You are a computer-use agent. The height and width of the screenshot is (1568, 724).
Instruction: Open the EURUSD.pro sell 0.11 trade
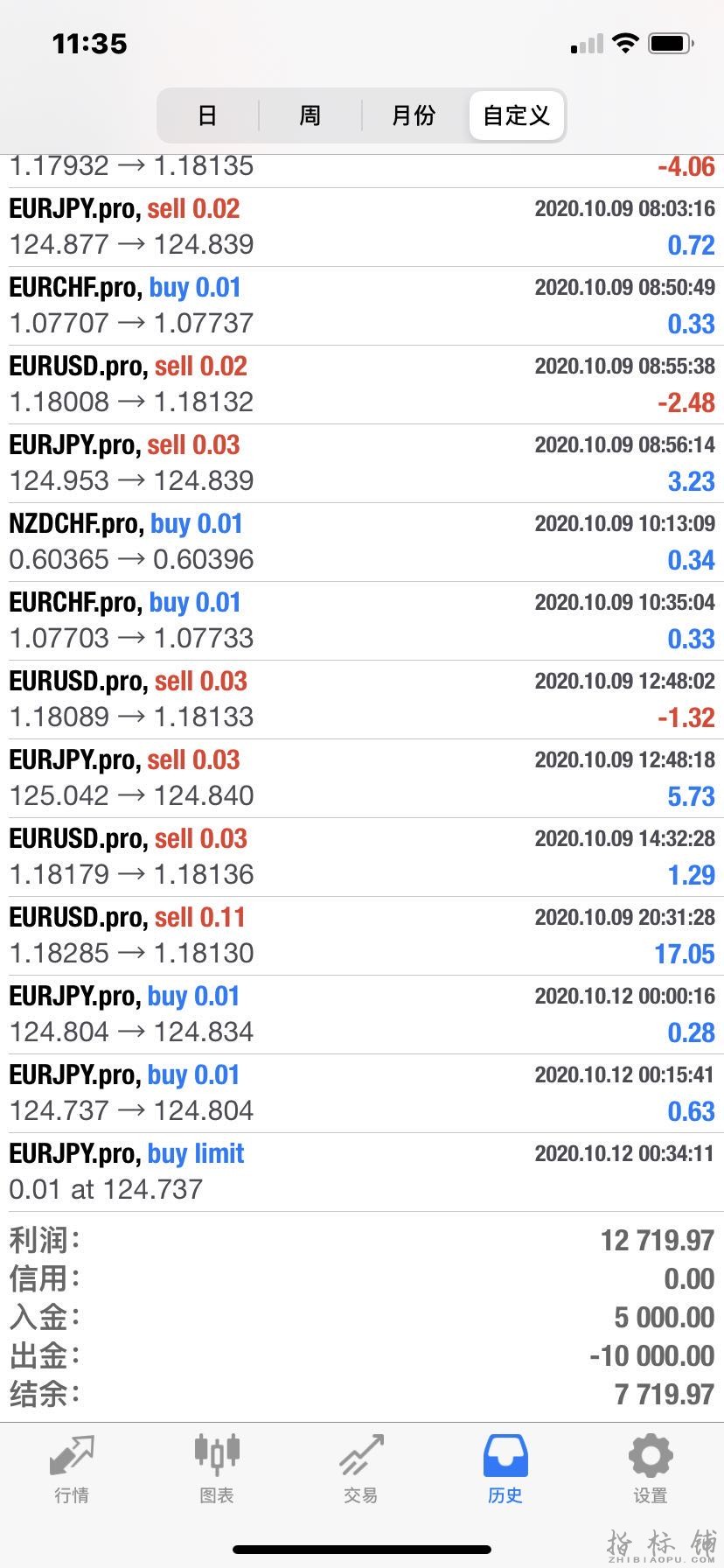pos(362,935)
